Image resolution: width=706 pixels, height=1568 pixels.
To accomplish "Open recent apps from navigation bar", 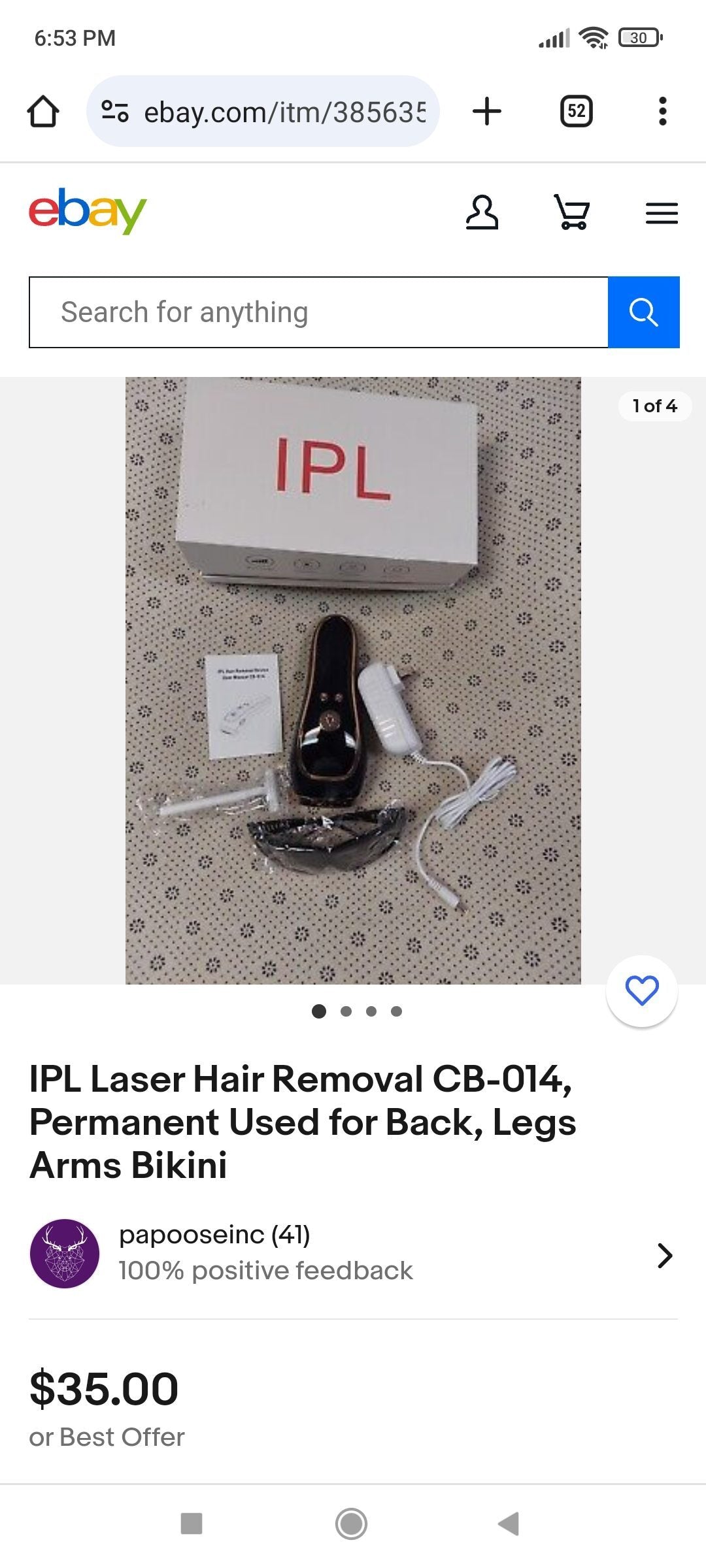I will tap(191, 1524).
